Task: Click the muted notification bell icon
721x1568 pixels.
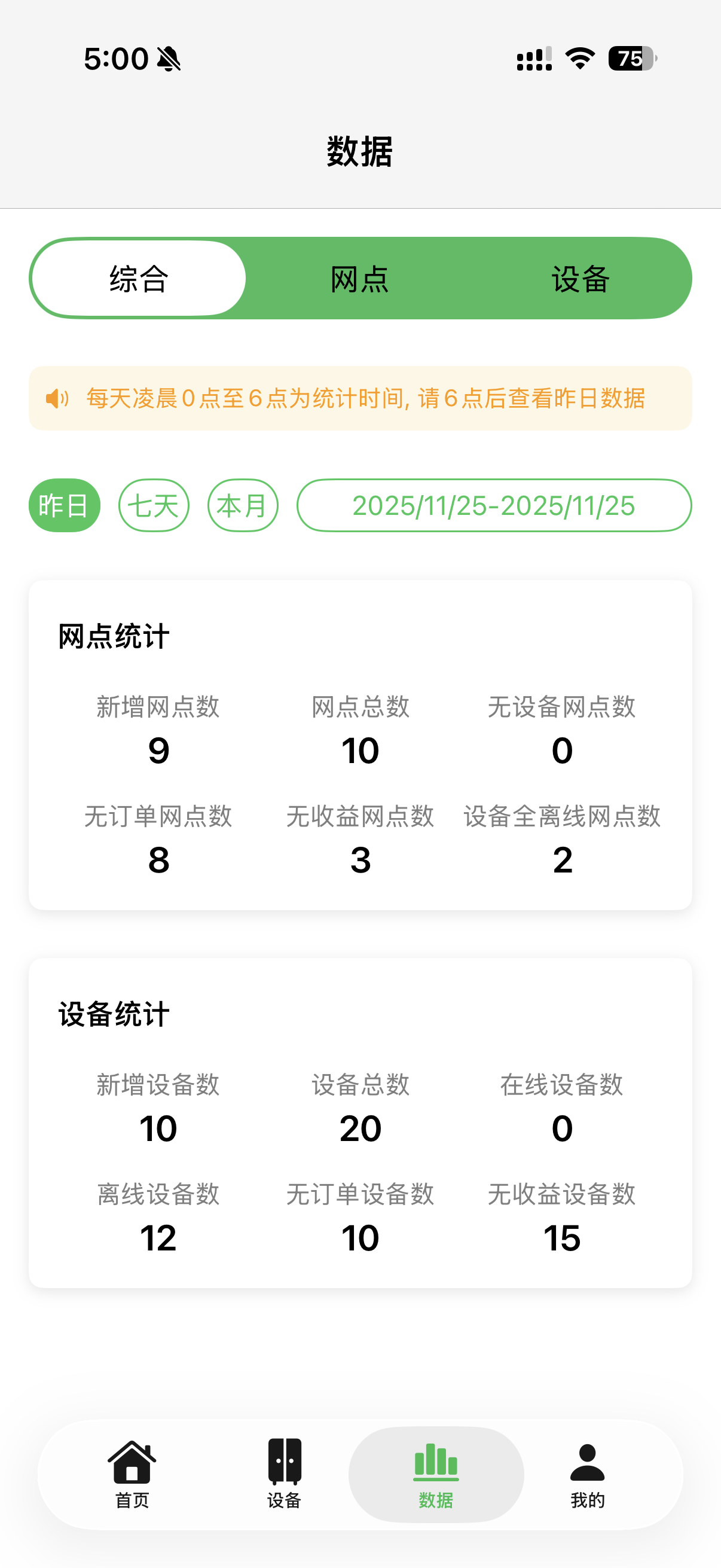Action: coord(169,57)
